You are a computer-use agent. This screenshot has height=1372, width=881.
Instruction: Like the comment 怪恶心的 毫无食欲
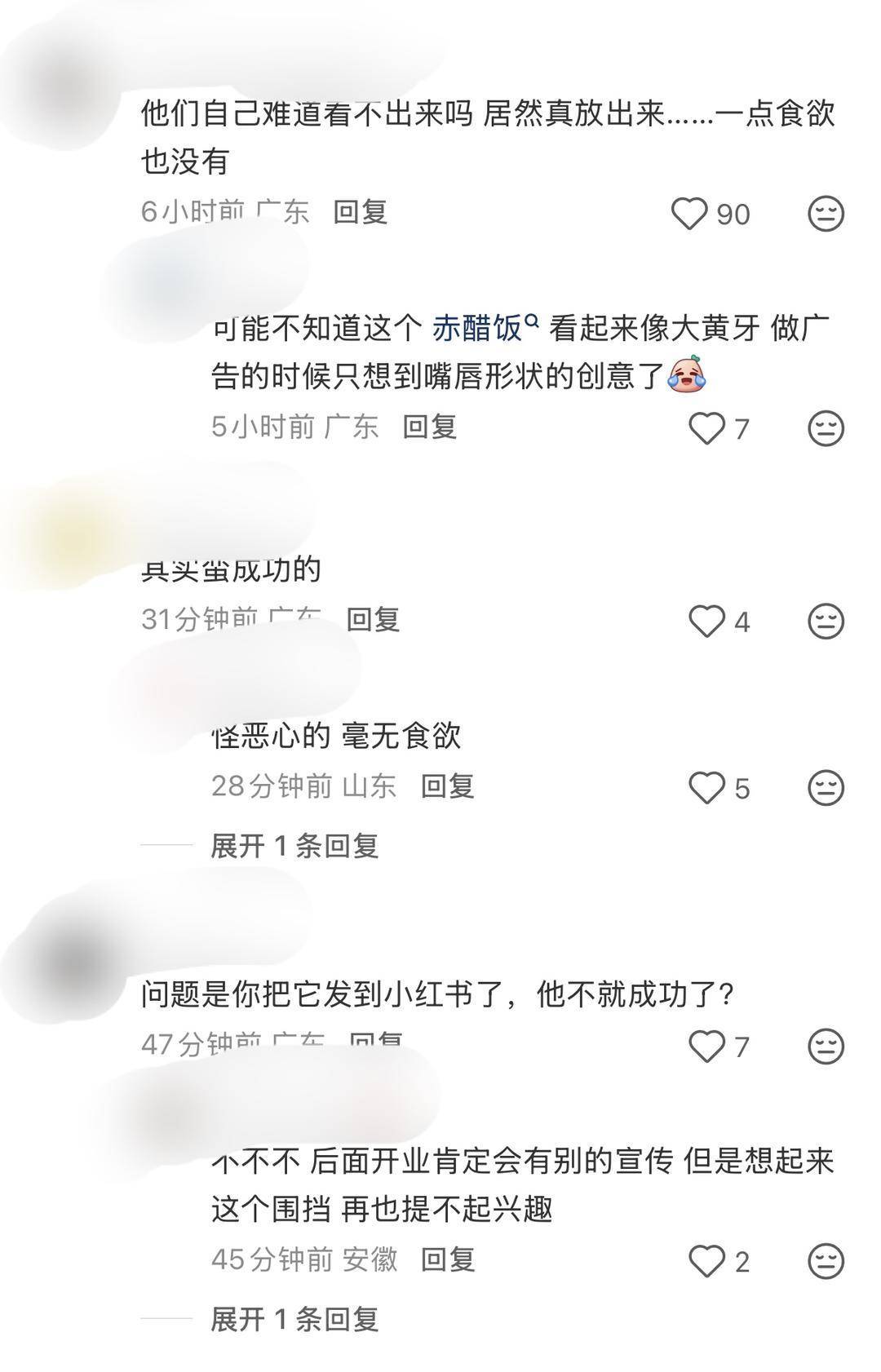click(706, 788)
